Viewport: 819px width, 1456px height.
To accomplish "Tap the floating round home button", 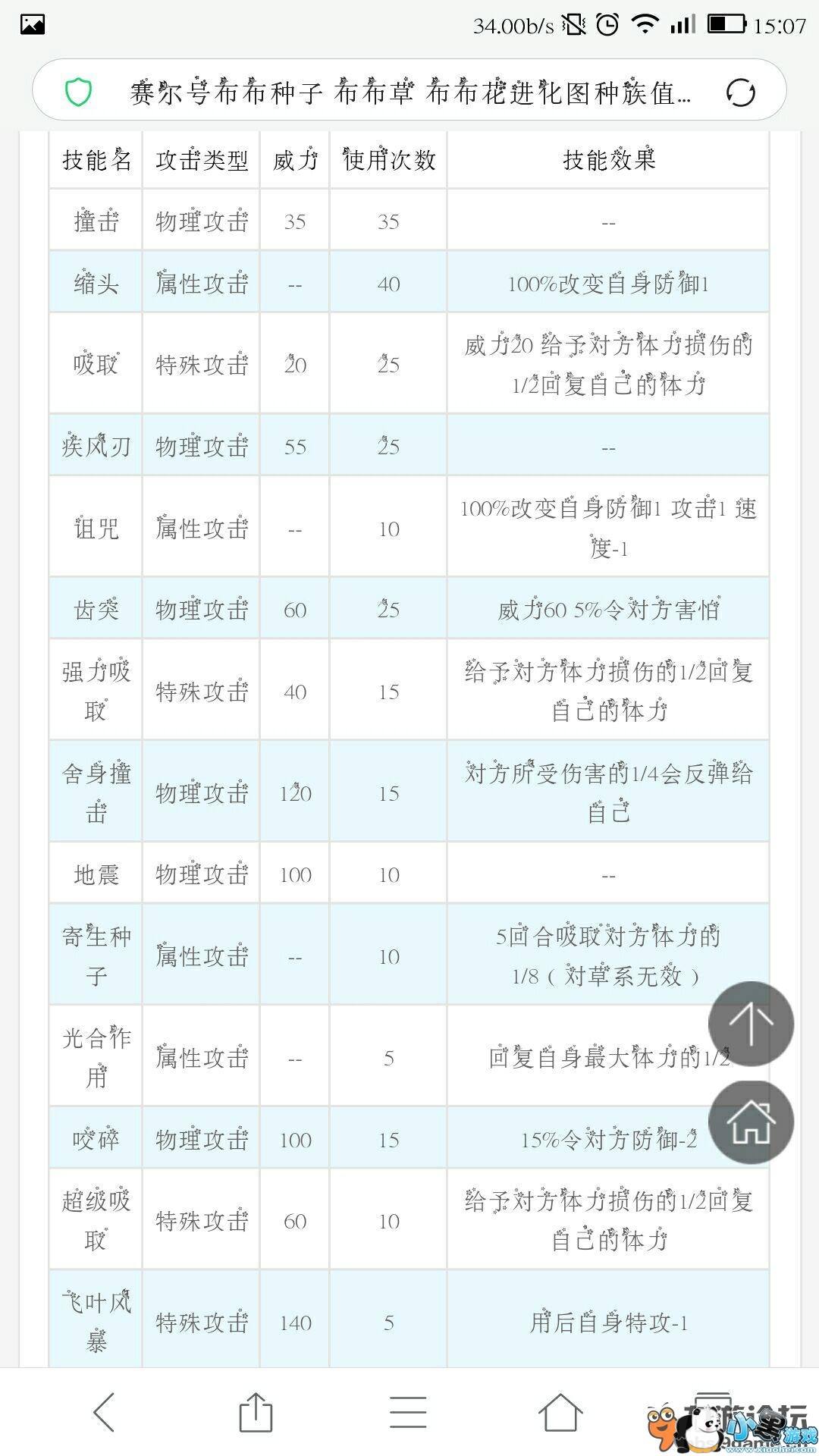I will click(x=751, y=1122).
